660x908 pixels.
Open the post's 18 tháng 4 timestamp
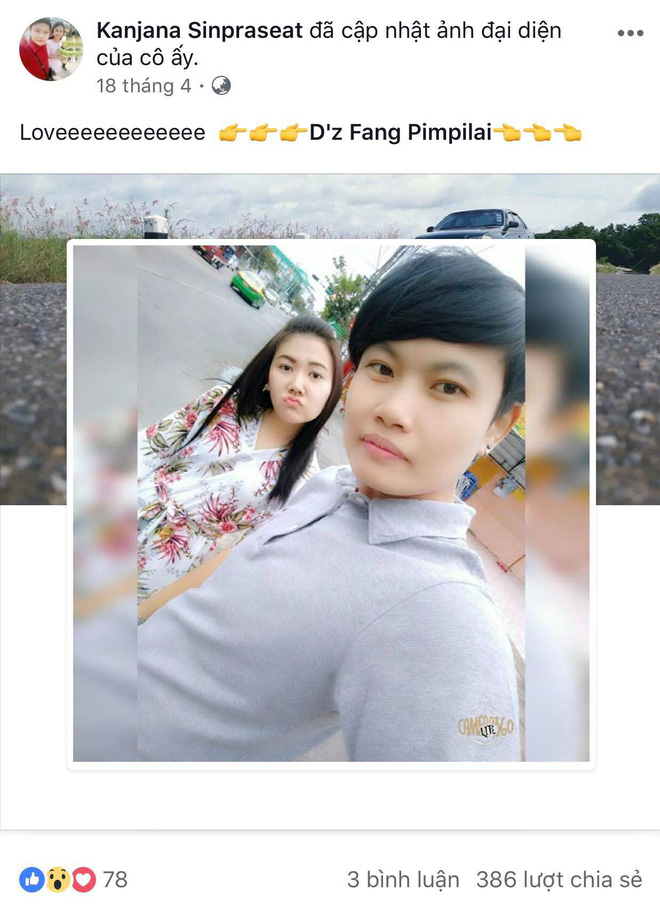point(143,86)
